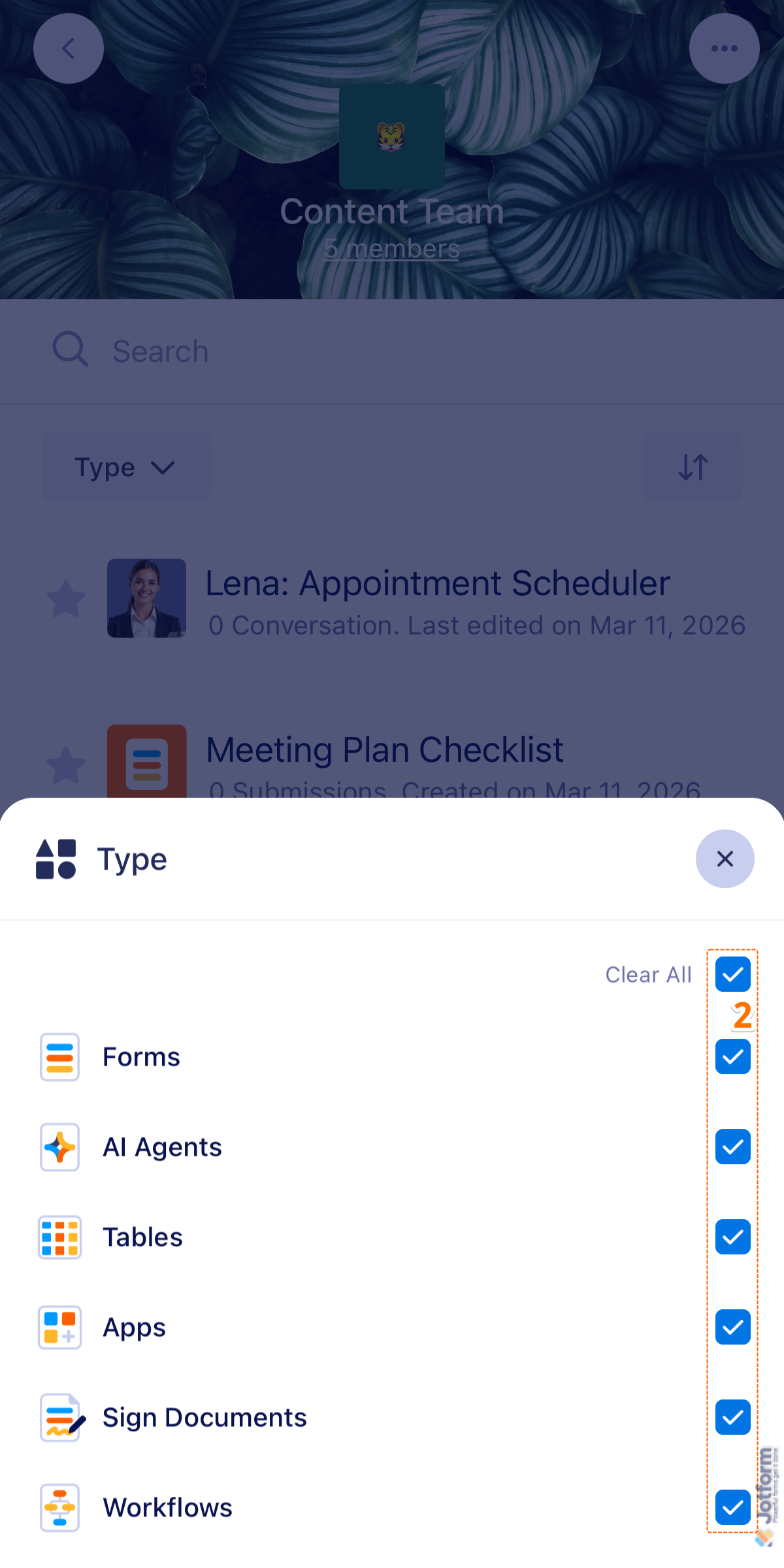The height and width of the screenshot is (1568, 784).
Task: Open the Content Team avatar
Action: pos(391,135)
